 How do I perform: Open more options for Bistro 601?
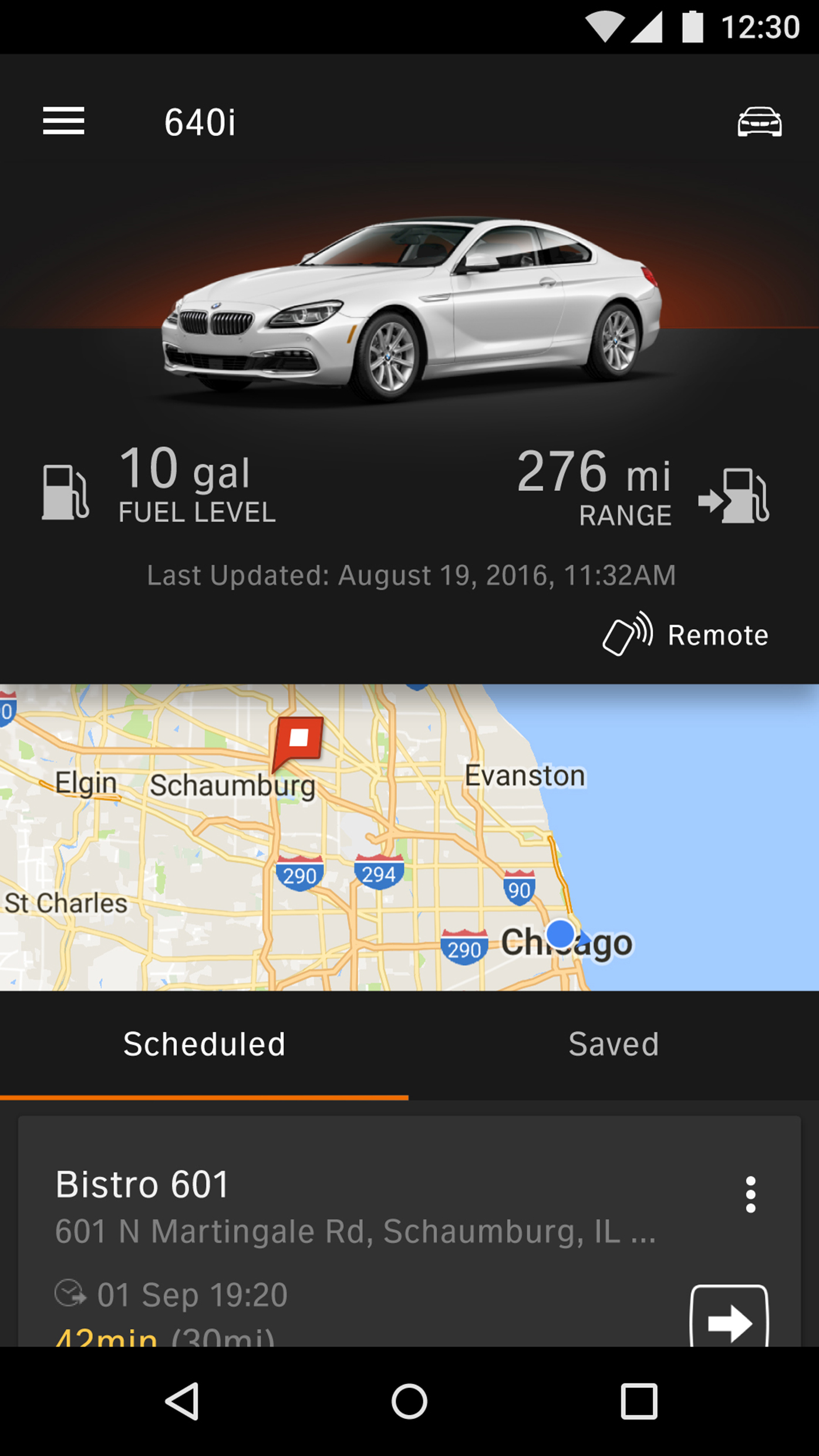pyautogui.click(x=750, y=1194)
